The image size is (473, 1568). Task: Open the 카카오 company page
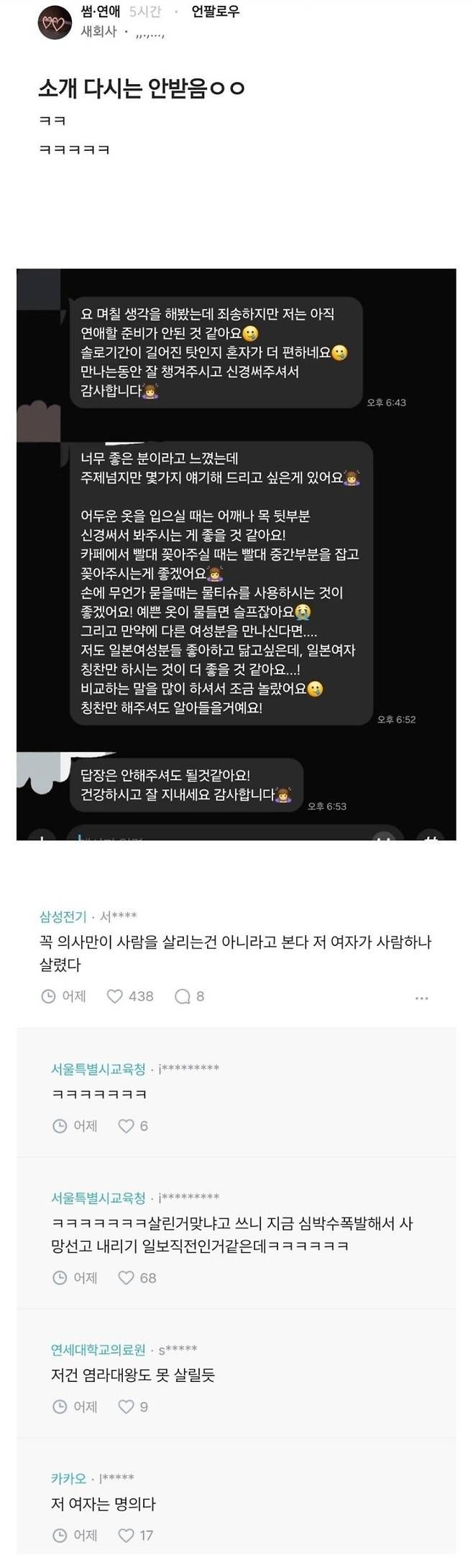(68, 1477)
